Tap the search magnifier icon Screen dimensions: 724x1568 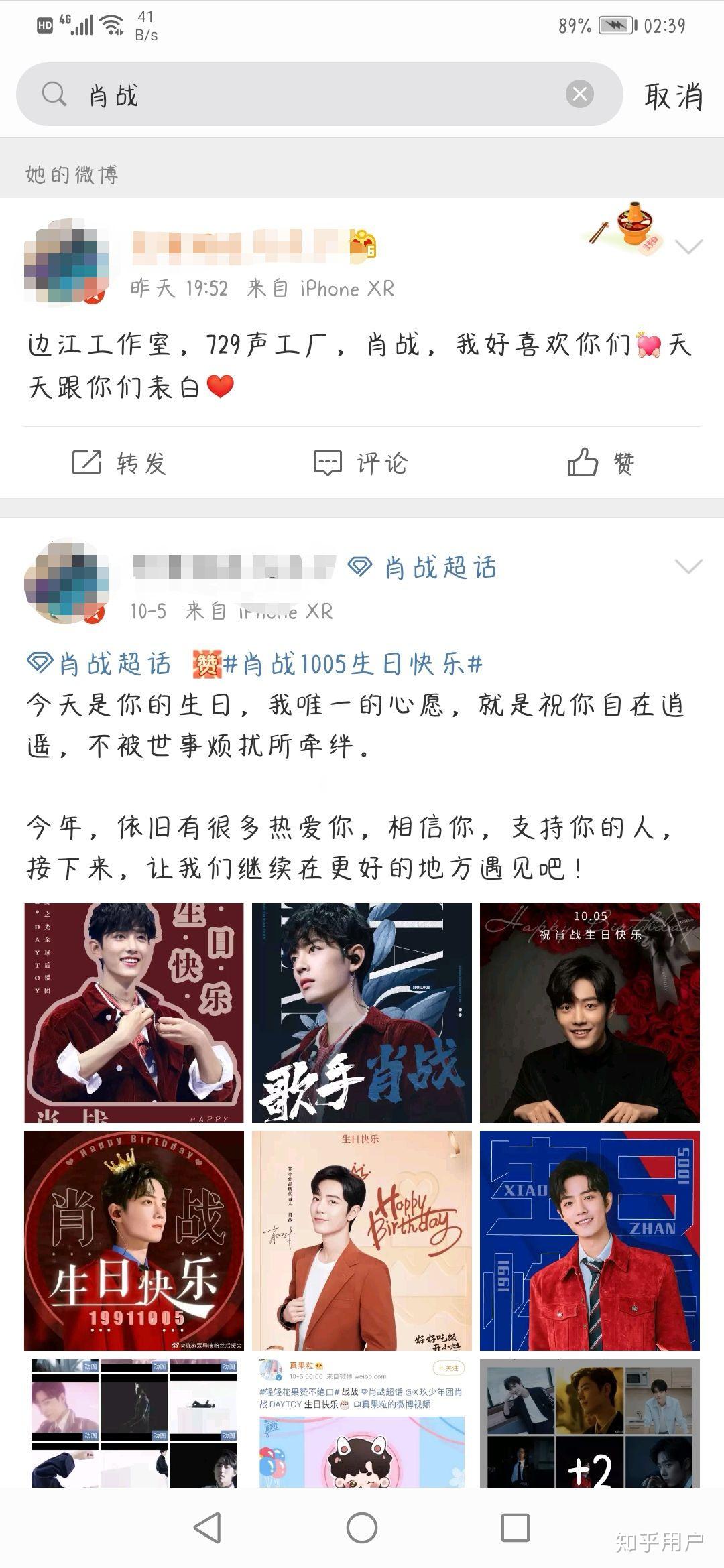54,94
